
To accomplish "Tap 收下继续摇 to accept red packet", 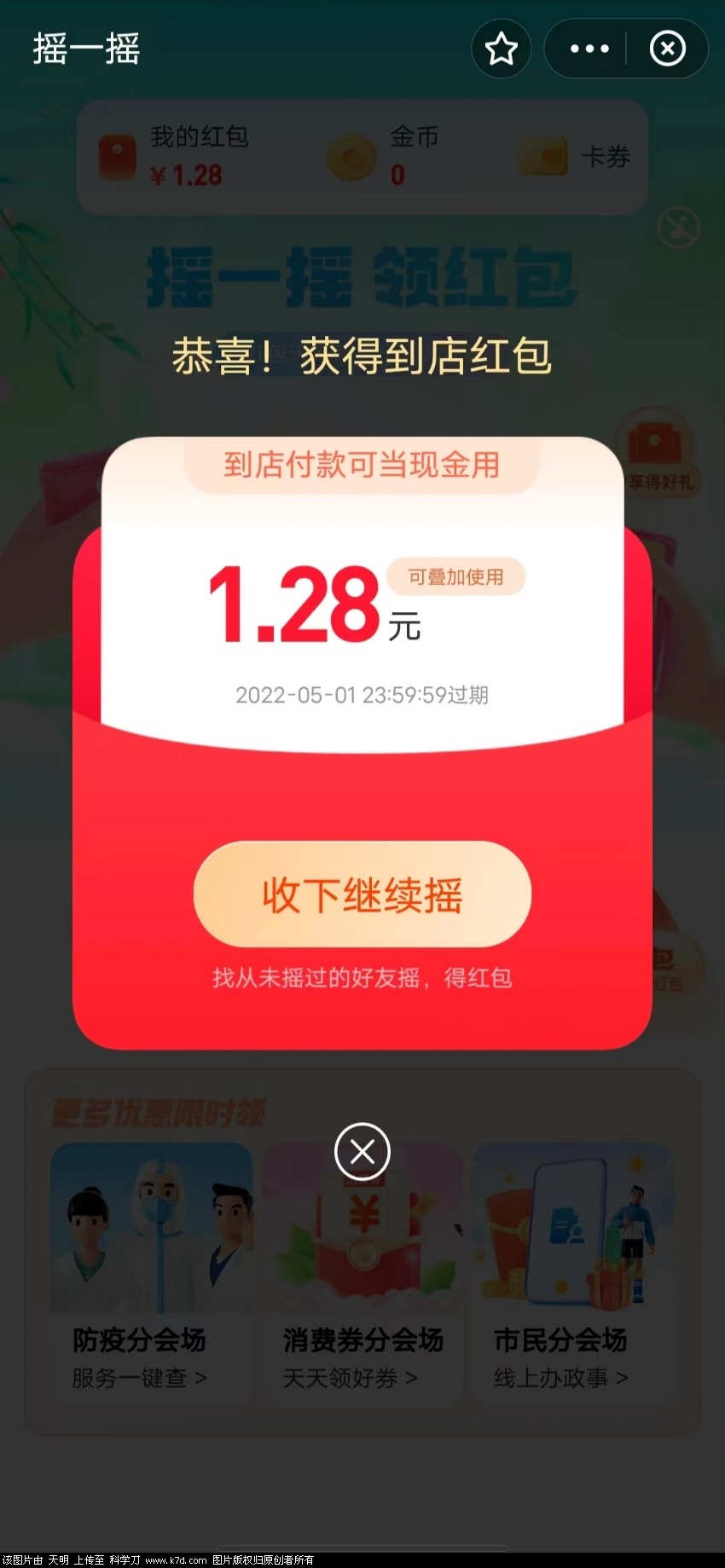I will 362,894.
